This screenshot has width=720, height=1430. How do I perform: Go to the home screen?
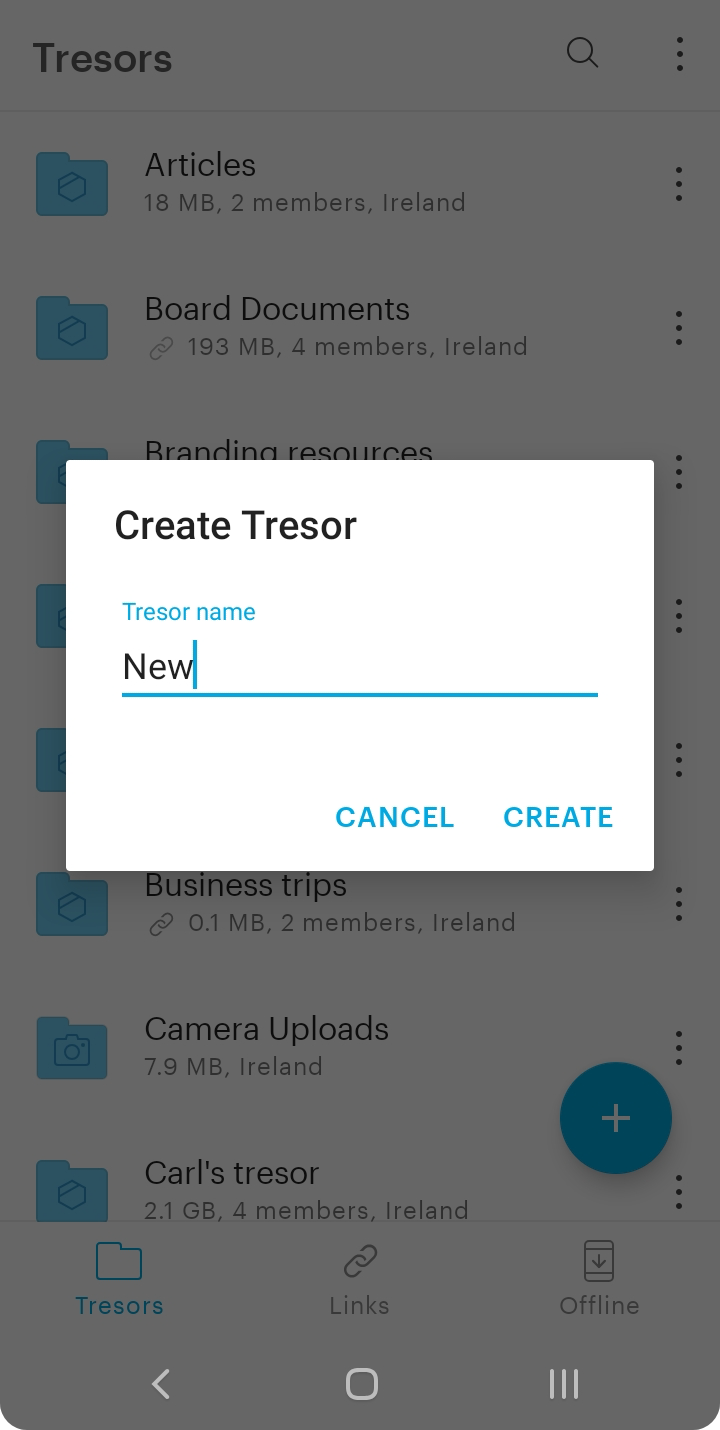click(361, 1384)
